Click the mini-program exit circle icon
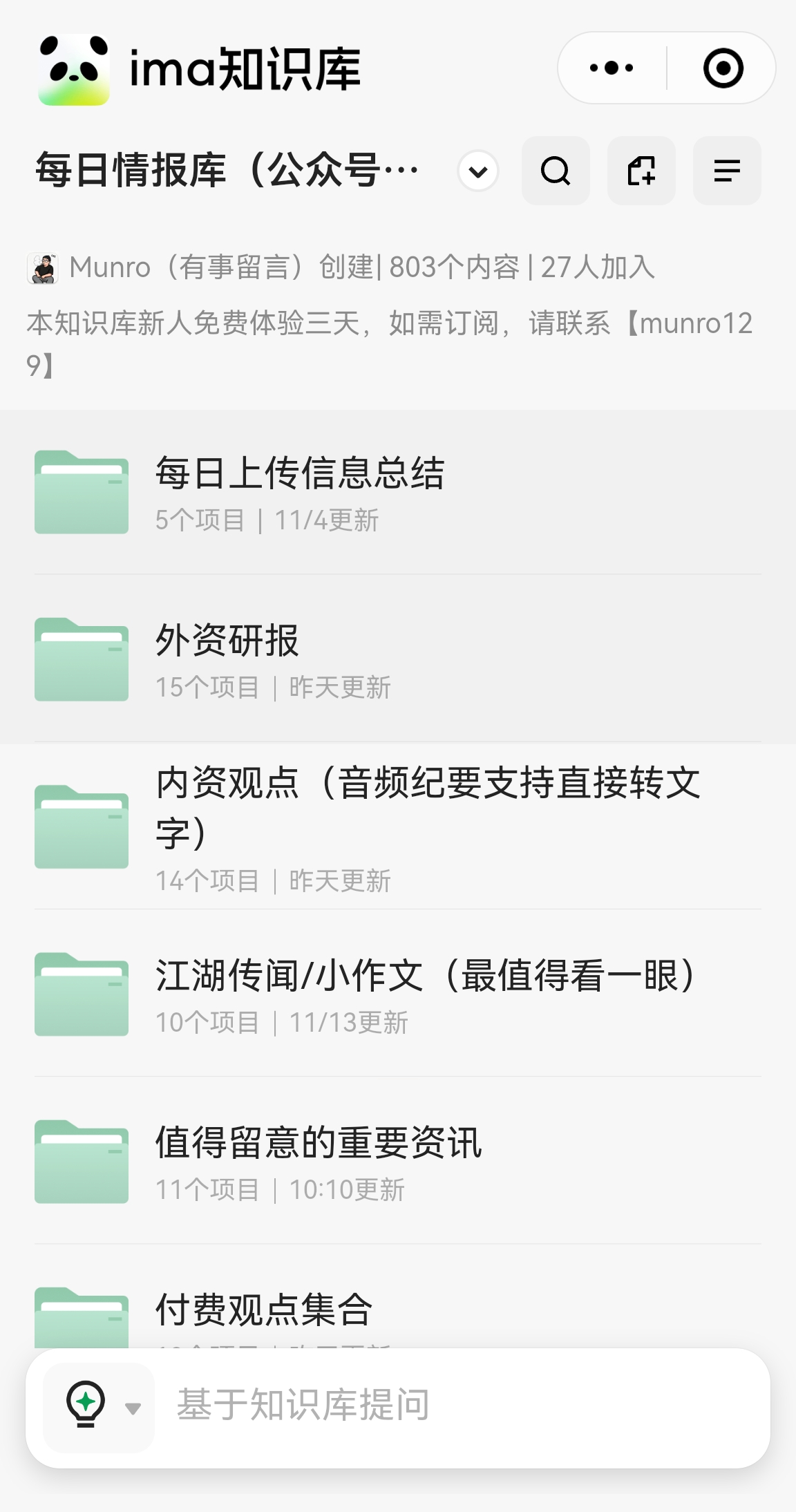Viewport: 796px width, 1512px height. (x=723, y=67)
